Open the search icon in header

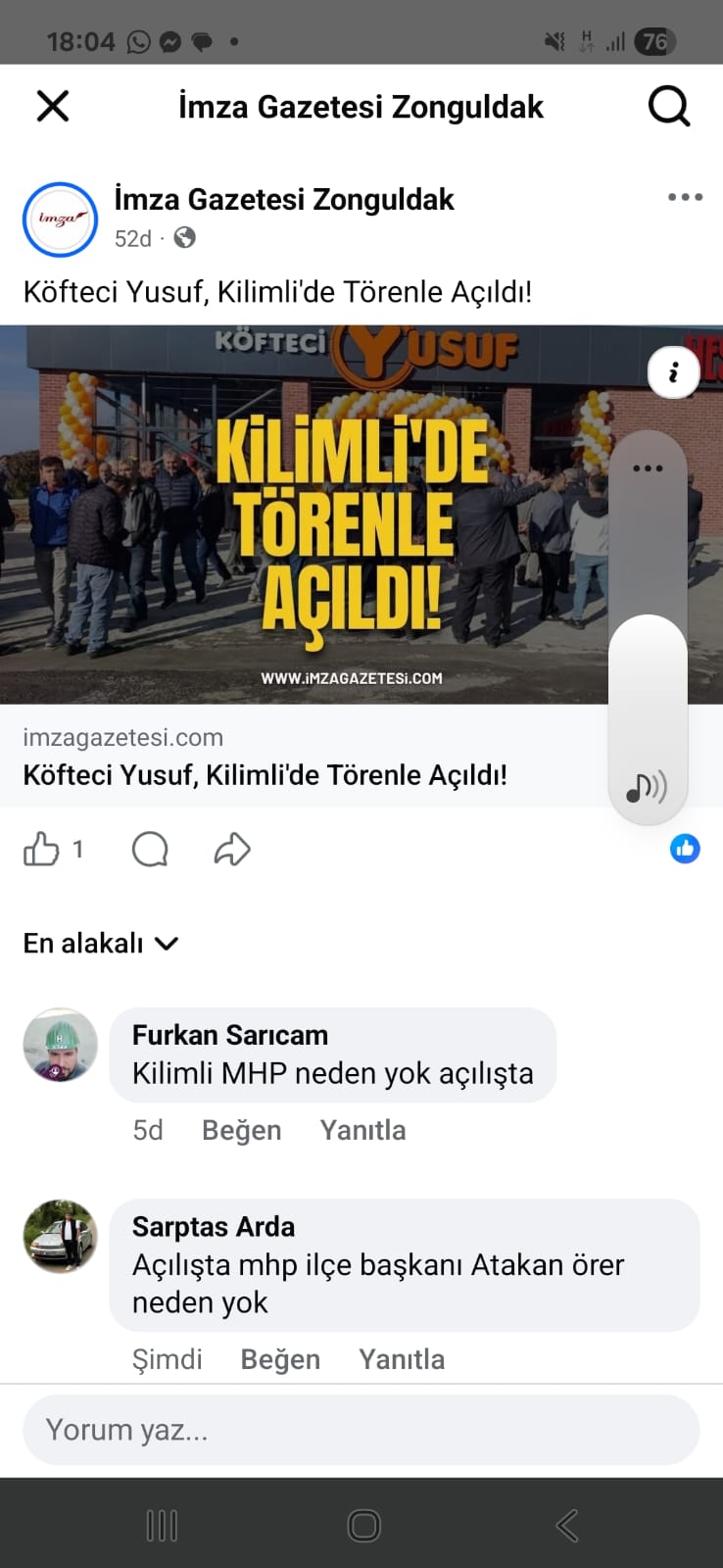tap(669, 106)
